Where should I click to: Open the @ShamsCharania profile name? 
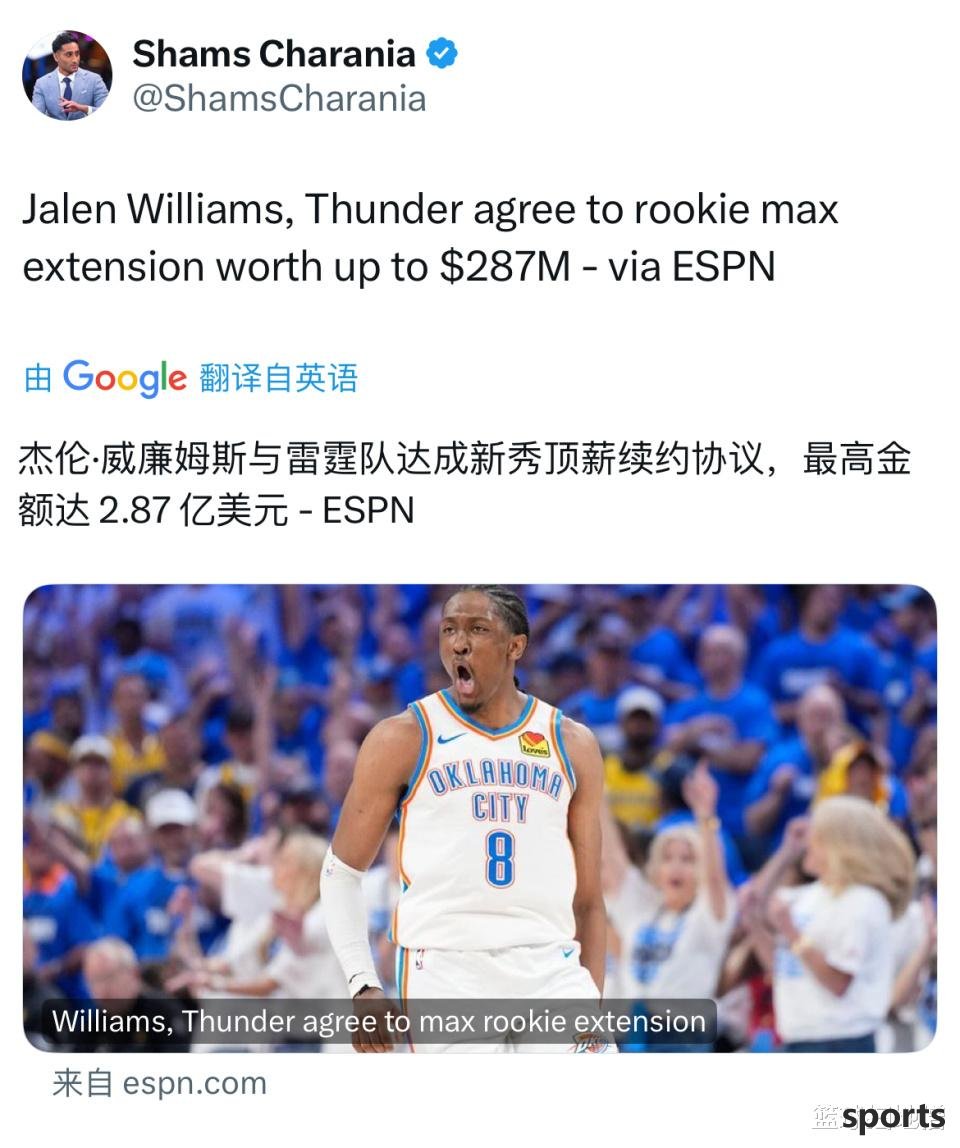[279, 98]
